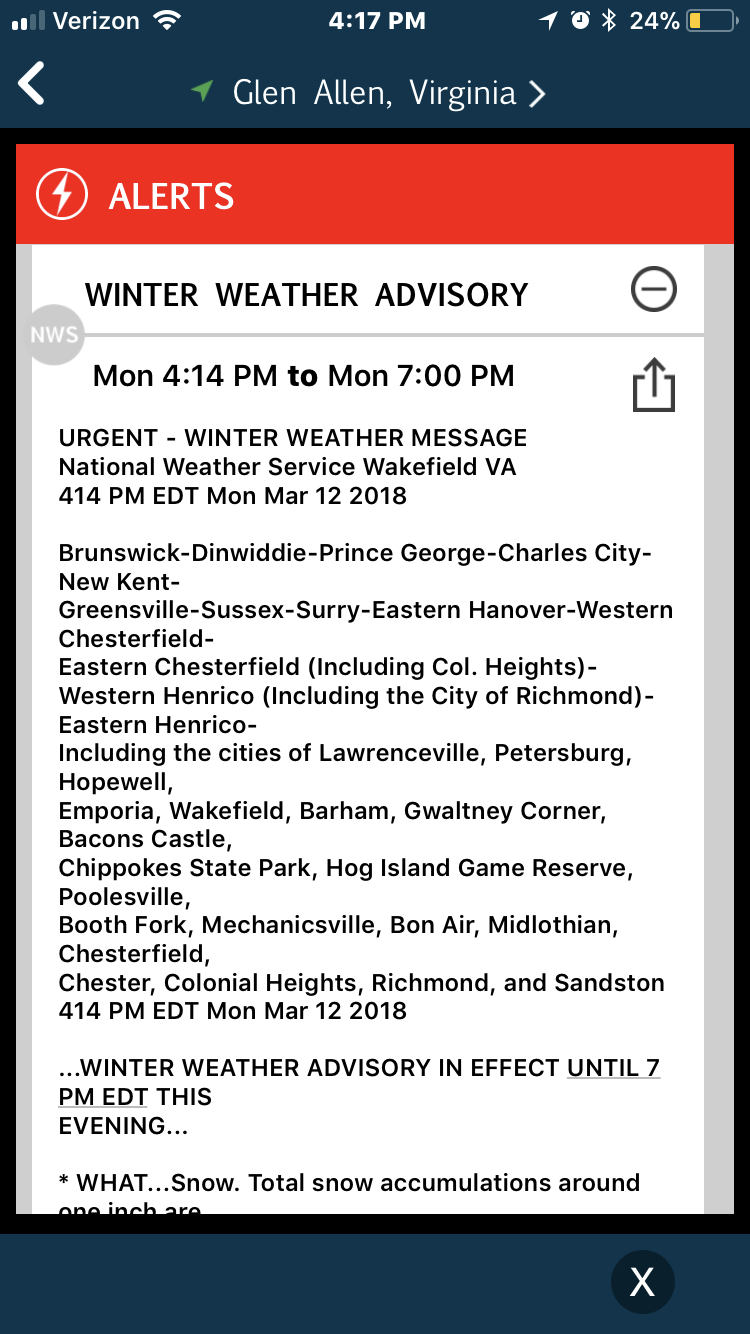Share the winter weather advisory

point(654,385)
